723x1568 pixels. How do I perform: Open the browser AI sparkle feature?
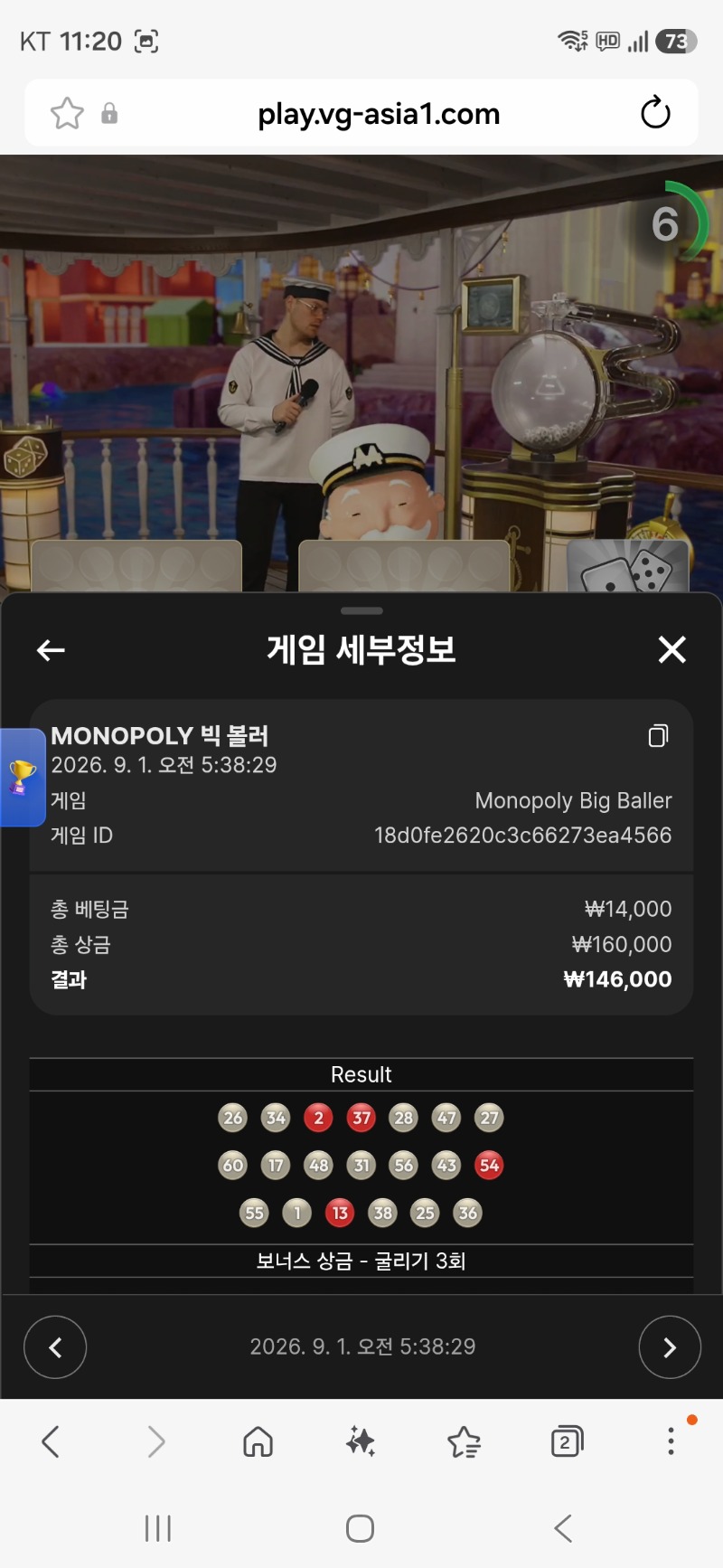361,1441
